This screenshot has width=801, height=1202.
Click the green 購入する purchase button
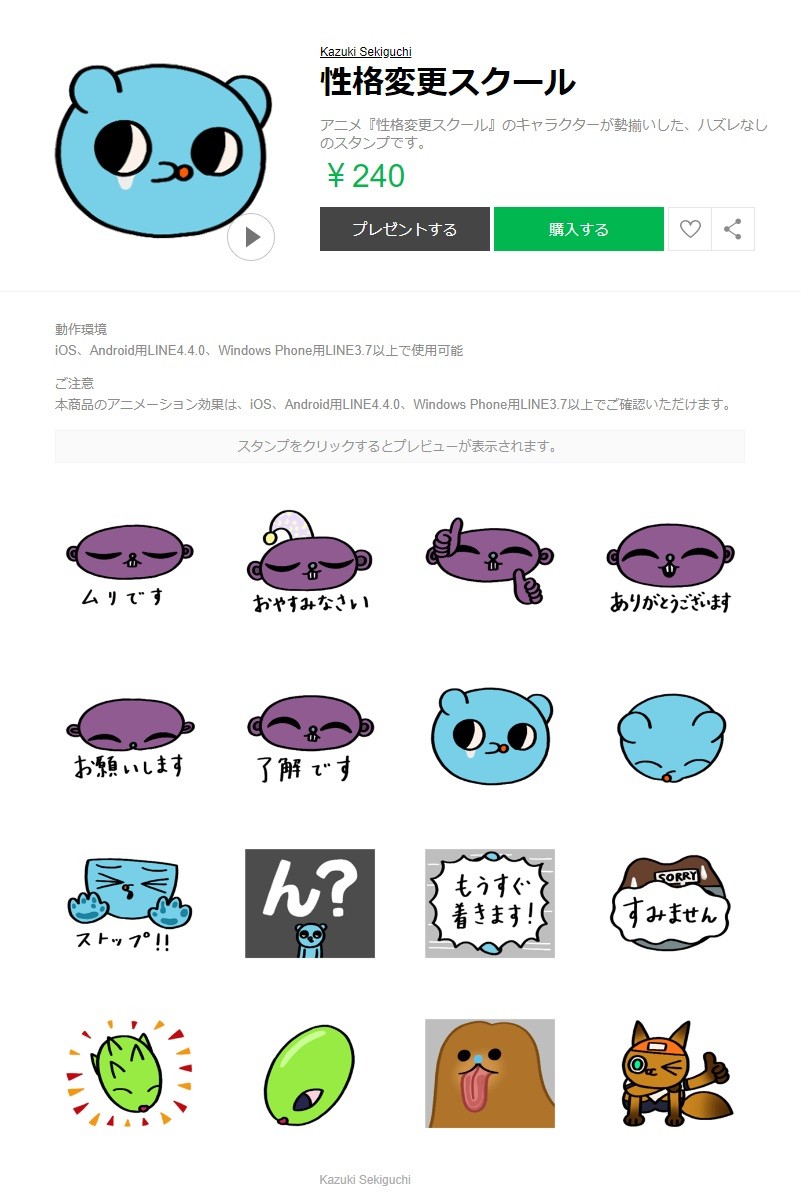click(578, 229)
